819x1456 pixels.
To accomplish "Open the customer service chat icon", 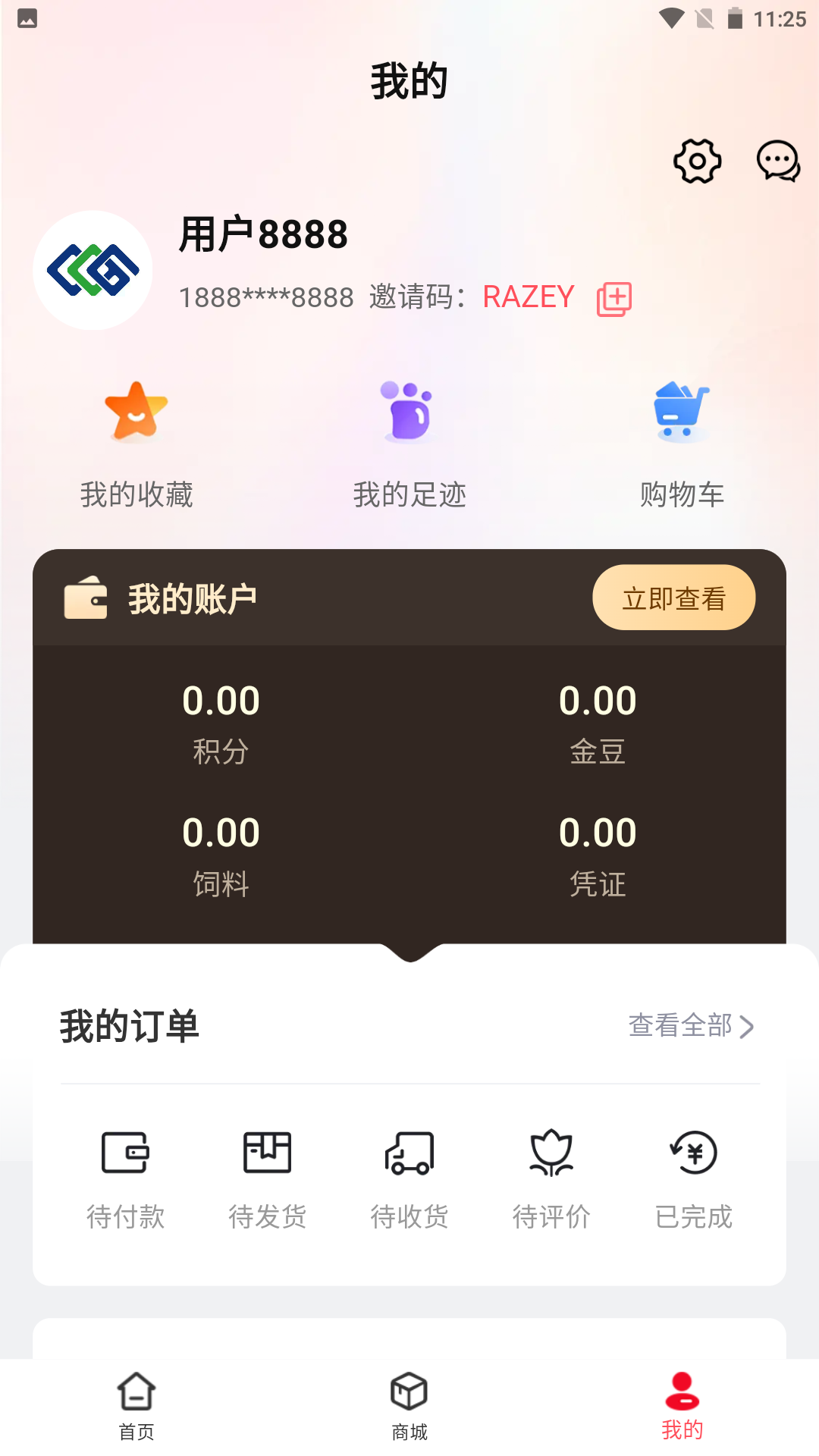I will (778, 161).
